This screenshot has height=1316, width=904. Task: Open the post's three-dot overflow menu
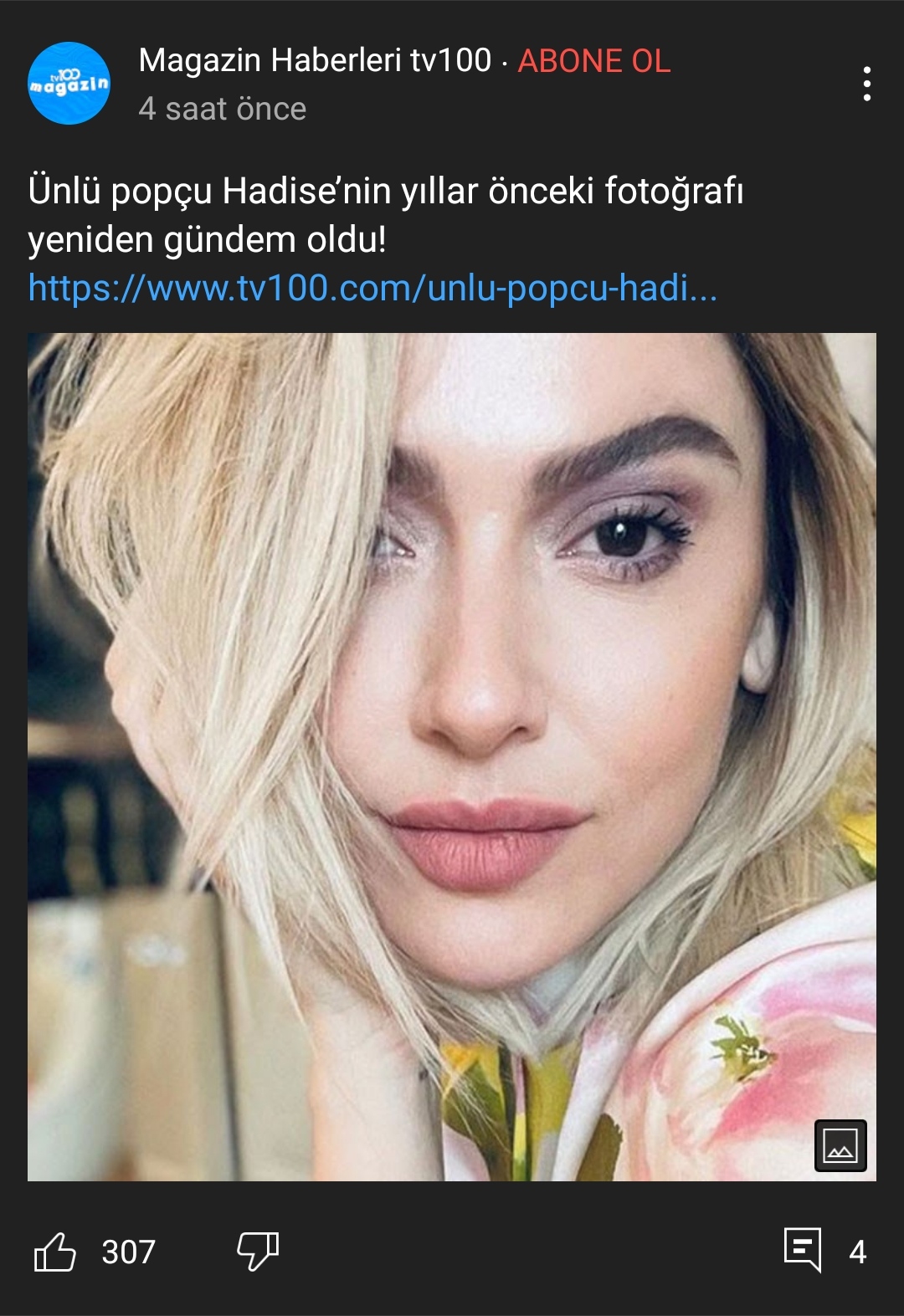[866, 84]
